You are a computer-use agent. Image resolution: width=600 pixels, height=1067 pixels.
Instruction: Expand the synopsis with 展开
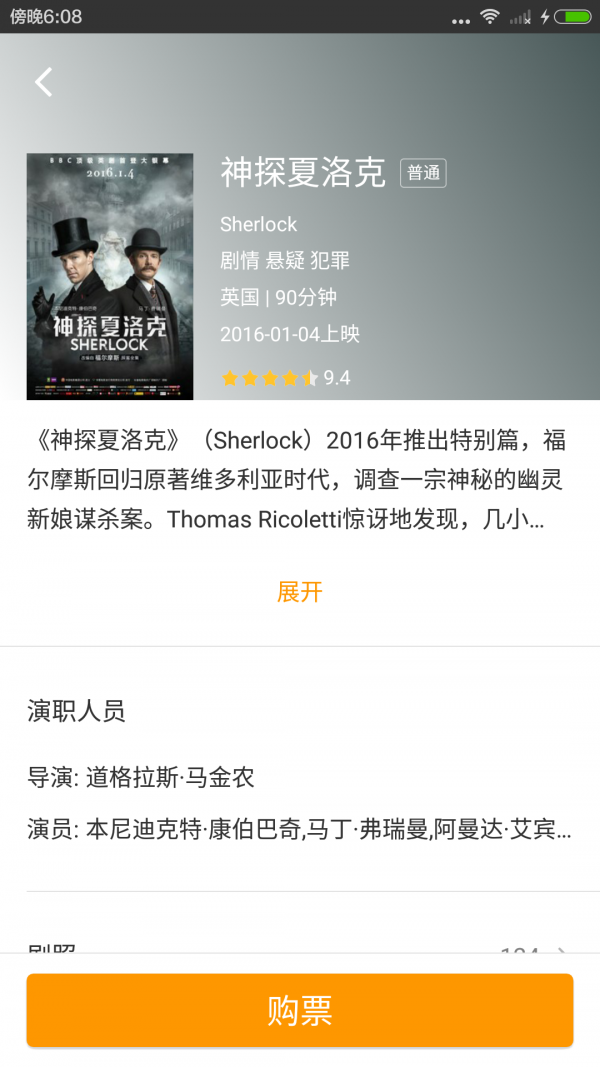299,591
